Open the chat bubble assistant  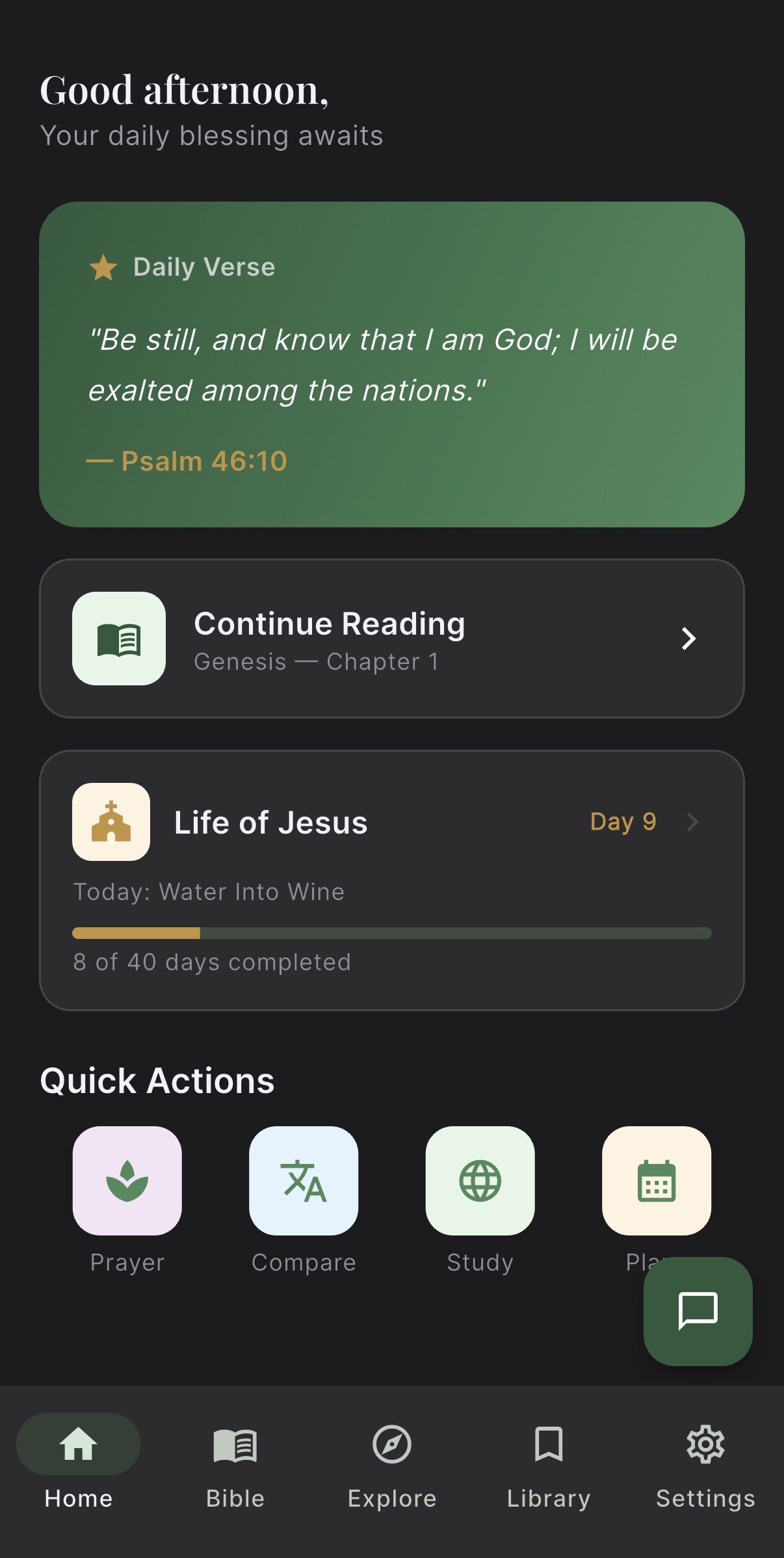pos(697,1312)
